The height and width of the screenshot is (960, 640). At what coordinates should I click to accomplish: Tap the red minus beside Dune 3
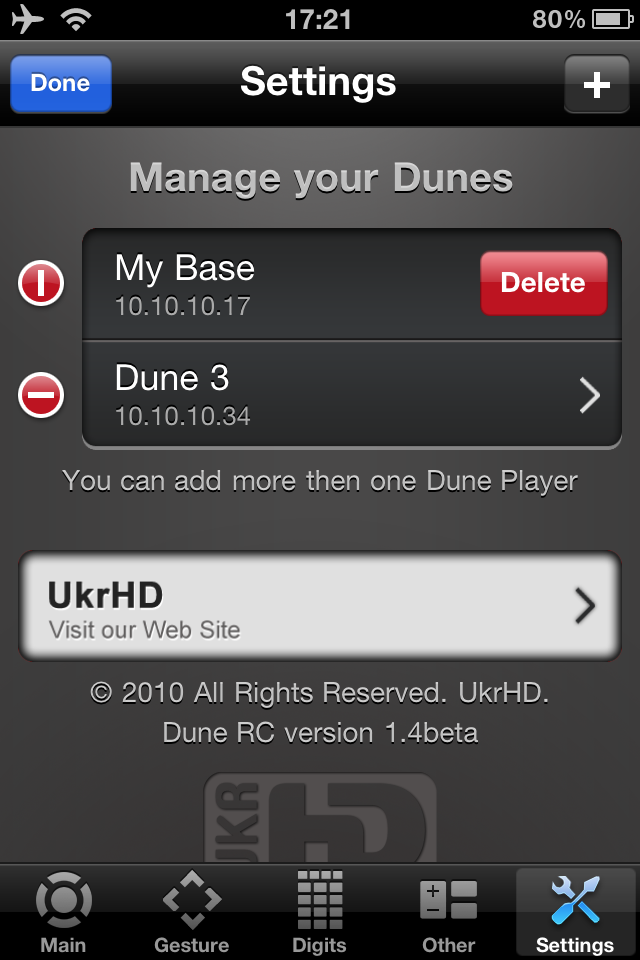41,396
